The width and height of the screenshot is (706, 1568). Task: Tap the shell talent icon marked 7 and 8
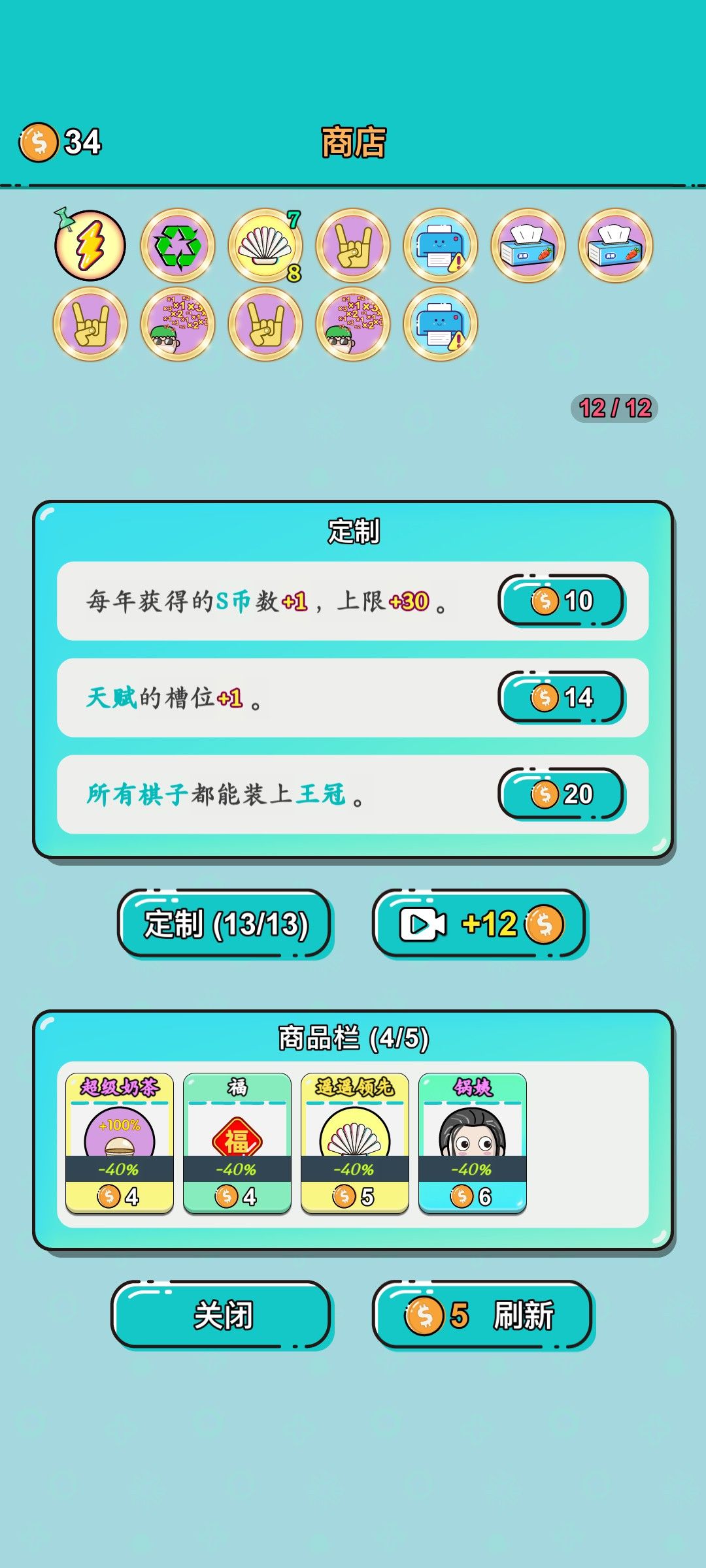[x=265, y=246]
